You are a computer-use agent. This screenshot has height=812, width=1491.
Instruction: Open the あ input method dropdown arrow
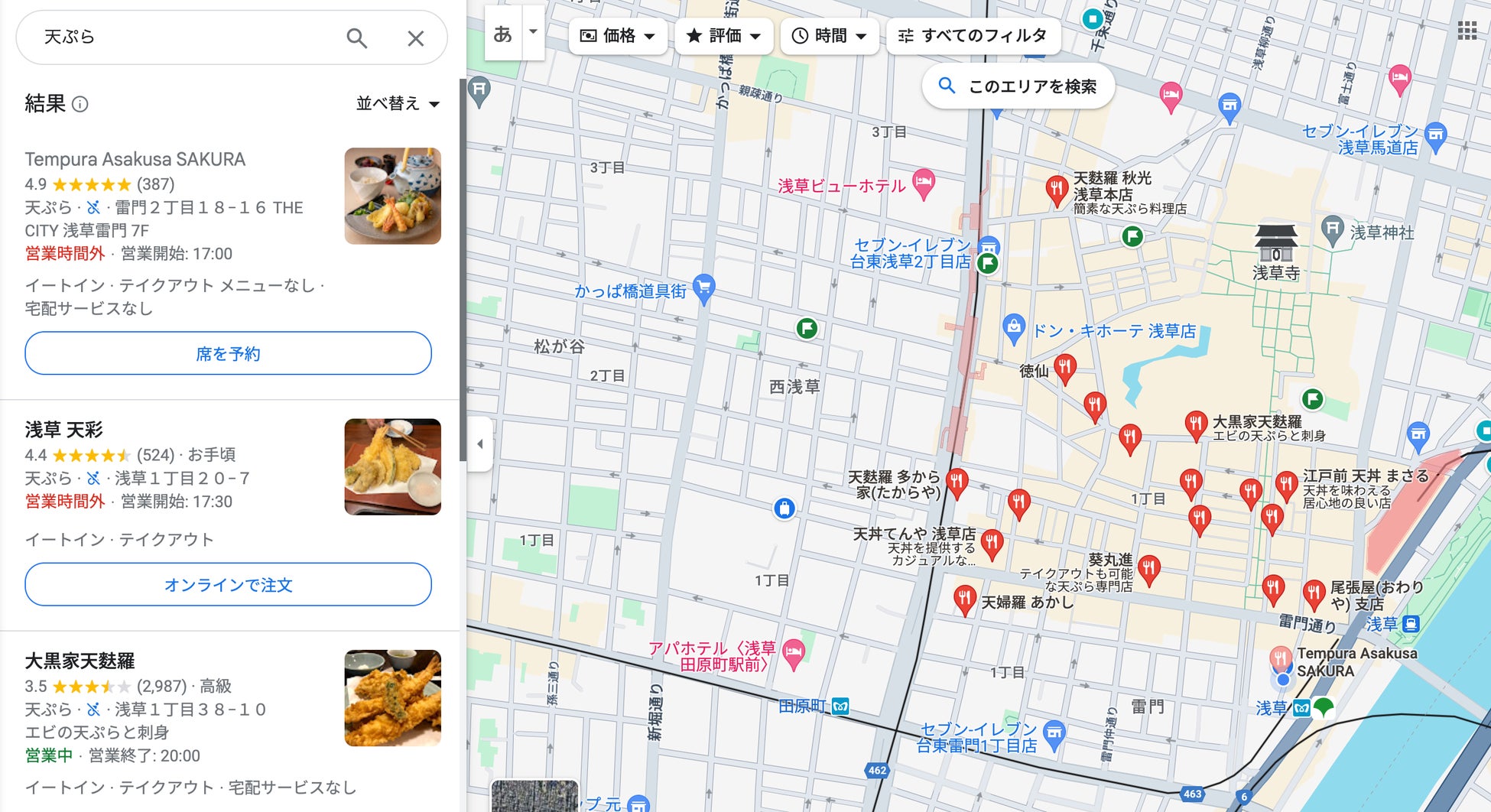[533, 32]
